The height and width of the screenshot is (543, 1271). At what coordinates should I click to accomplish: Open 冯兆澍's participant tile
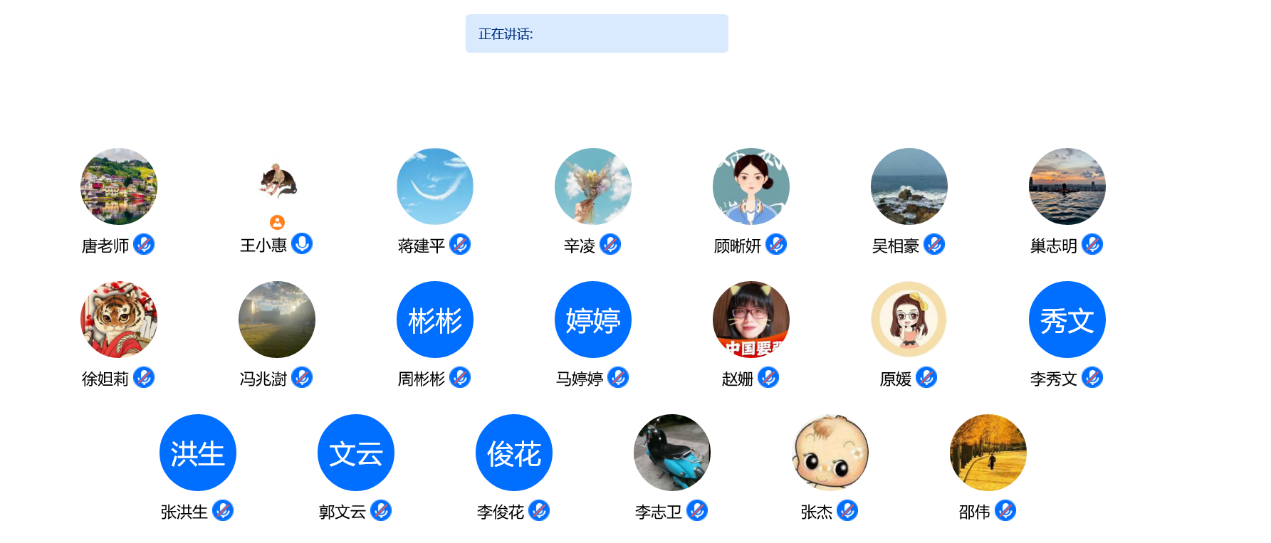click(277, 320)
